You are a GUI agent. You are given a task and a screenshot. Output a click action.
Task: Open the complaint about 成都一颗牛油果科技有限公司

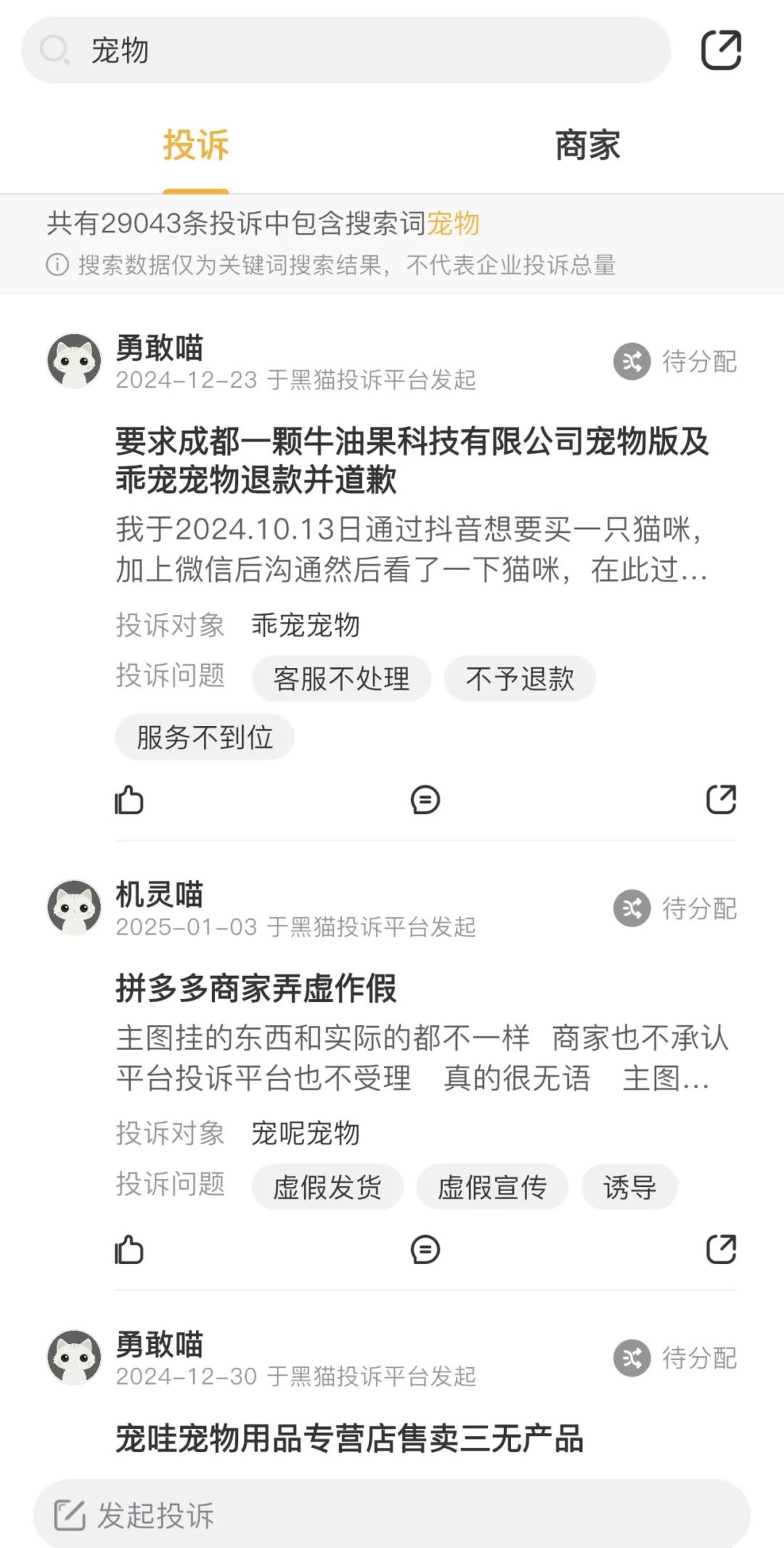[412, 460]
